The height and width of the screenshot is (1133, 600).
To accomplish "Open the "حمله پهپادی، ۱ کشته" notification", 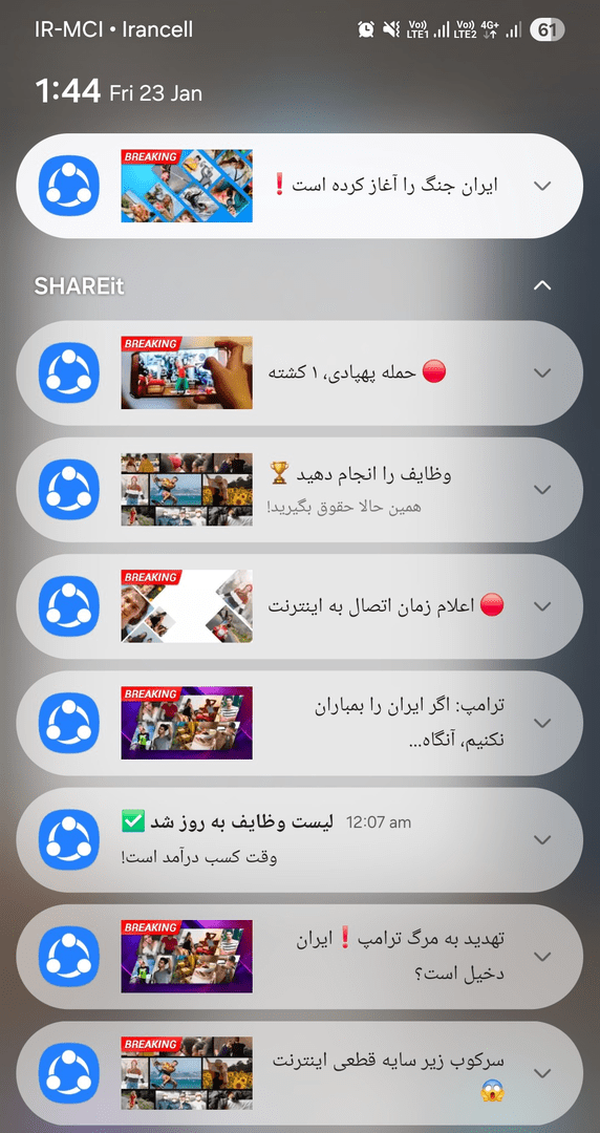I will click(x=299, y=373).
